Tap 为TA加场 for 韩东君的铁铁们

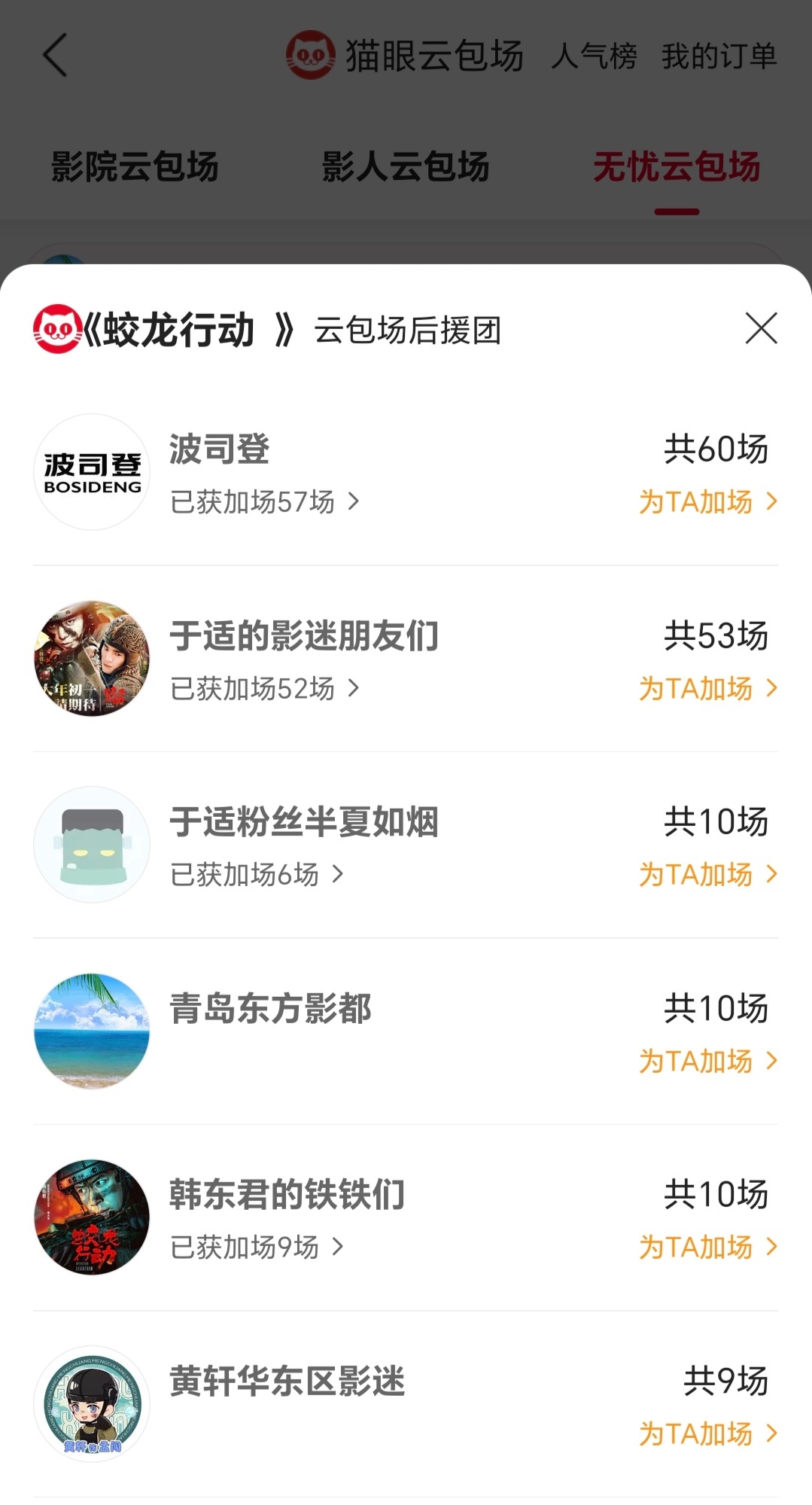[x=707, y=1247]
